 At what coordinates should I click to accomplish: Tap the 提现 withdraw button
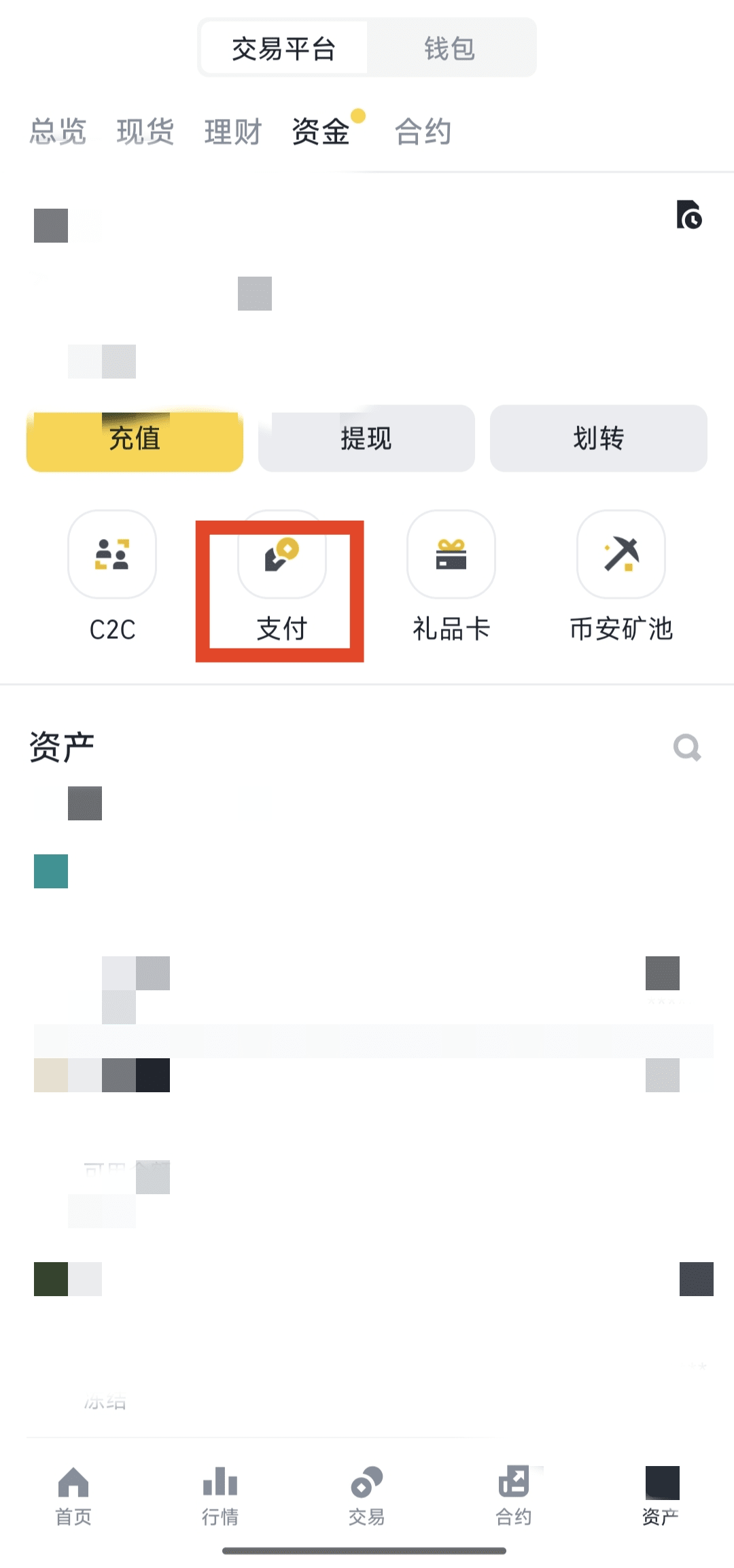point(366,438)
